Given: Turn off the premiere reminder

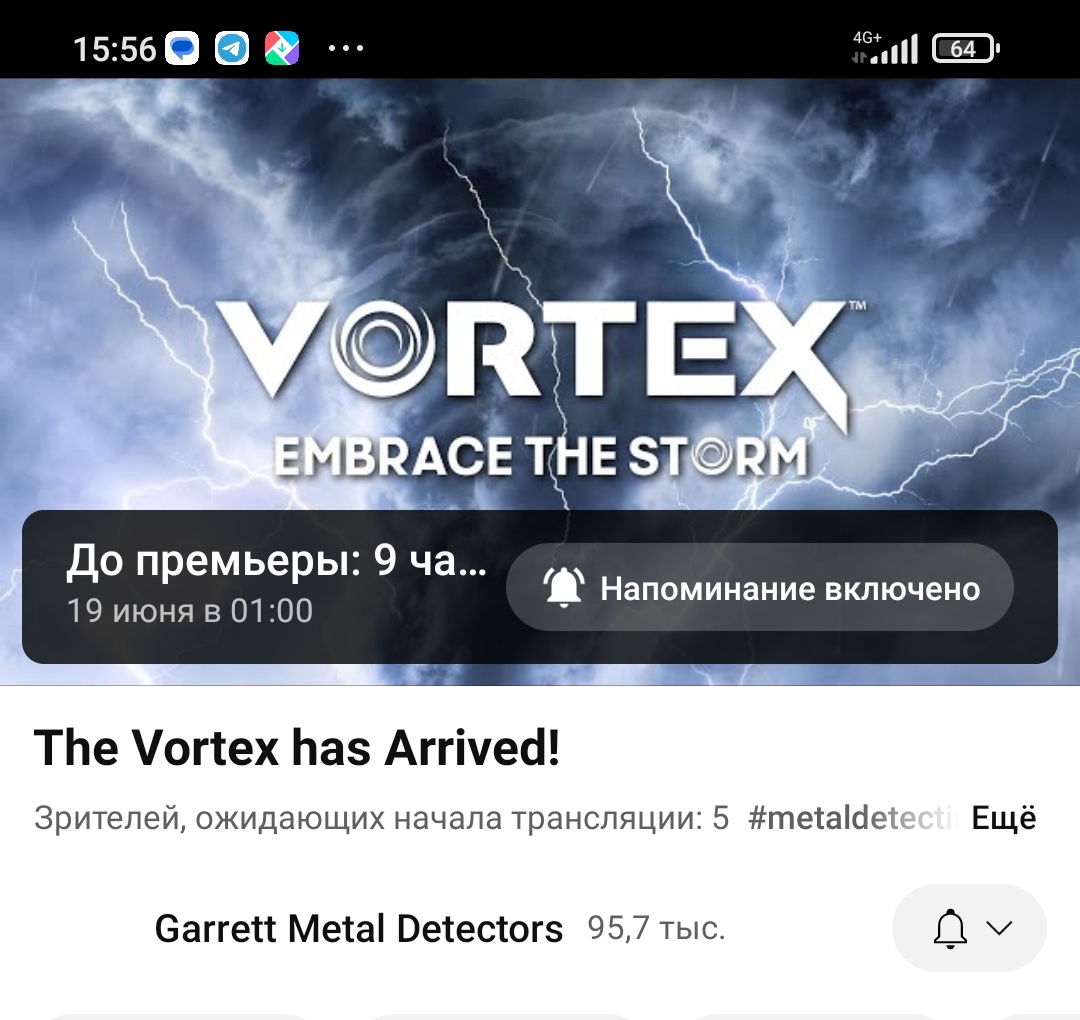Looking at the screenshot, I should (x=759, y=588).
